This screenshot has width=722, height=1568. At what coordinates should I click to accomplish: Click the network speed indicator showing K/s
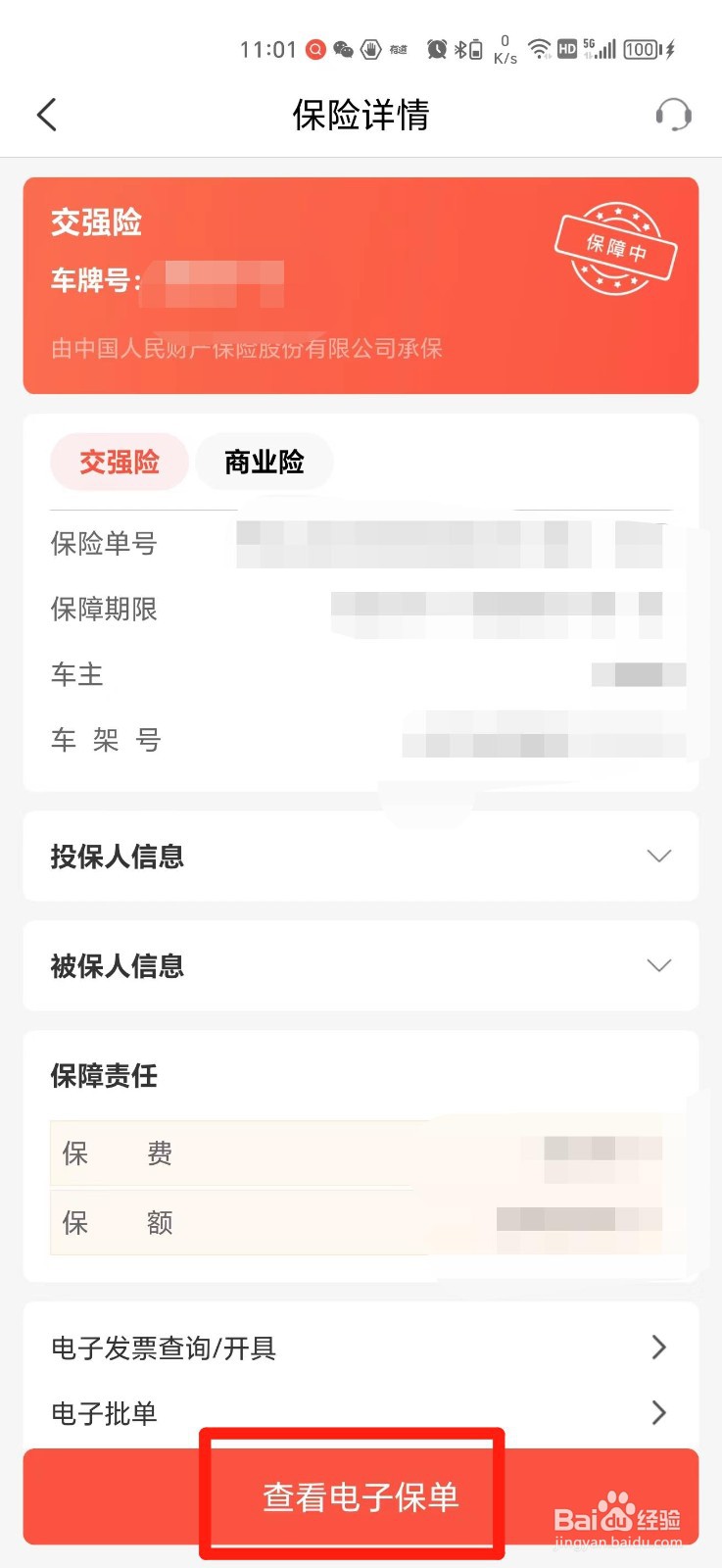tap(504, 49)
